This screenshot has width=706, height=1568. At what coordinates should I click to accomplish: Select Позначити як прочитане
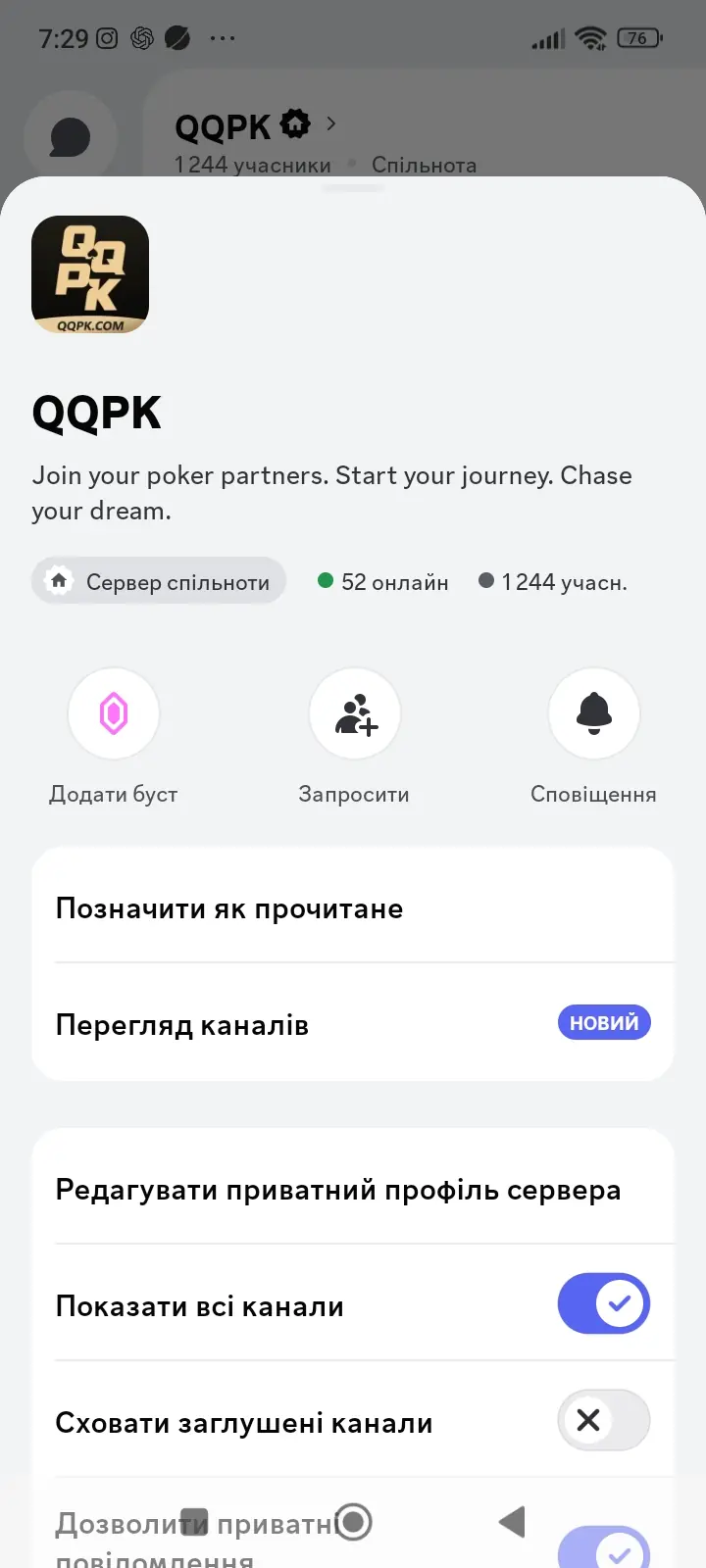pos(353,908)
